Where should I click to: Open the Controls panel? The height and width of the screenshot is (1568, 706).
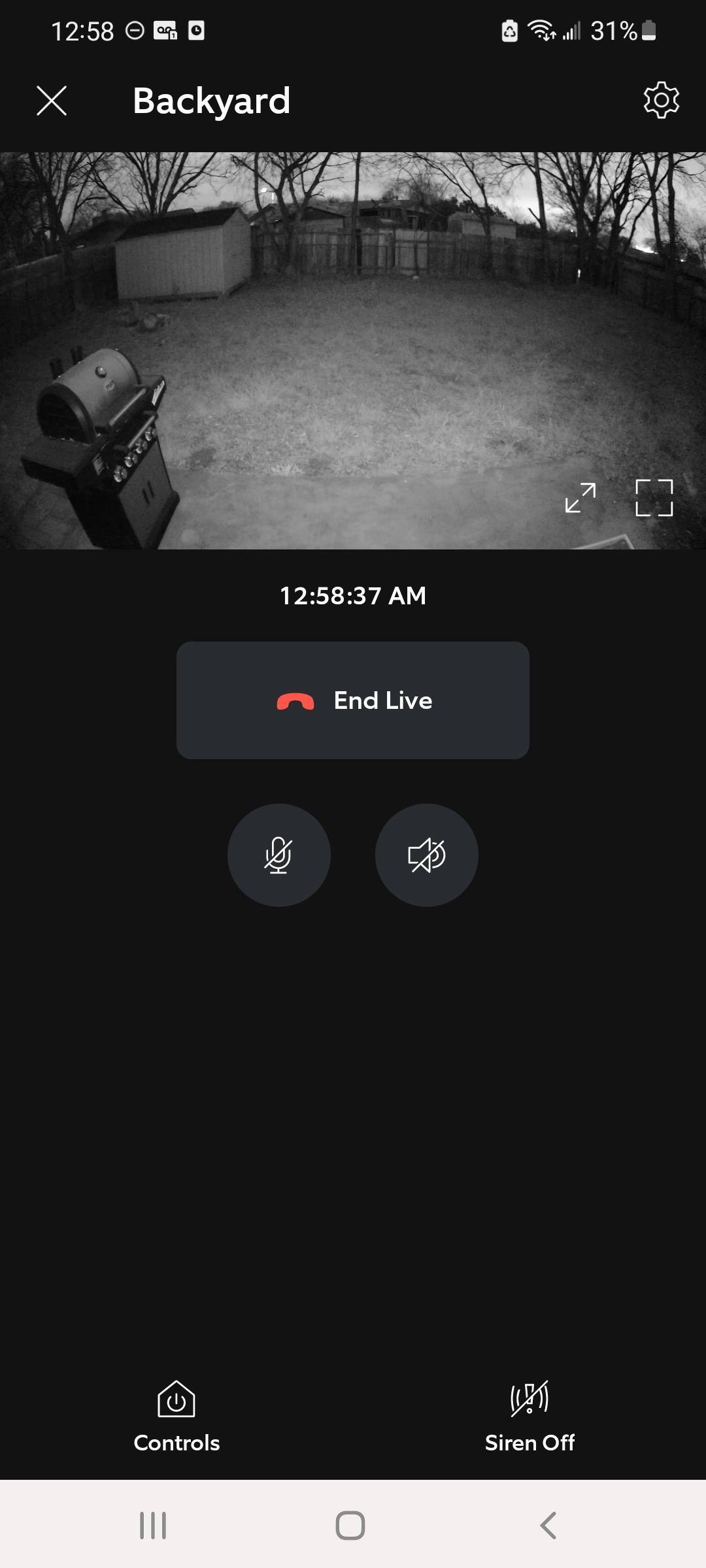(x=176, y=1415)
